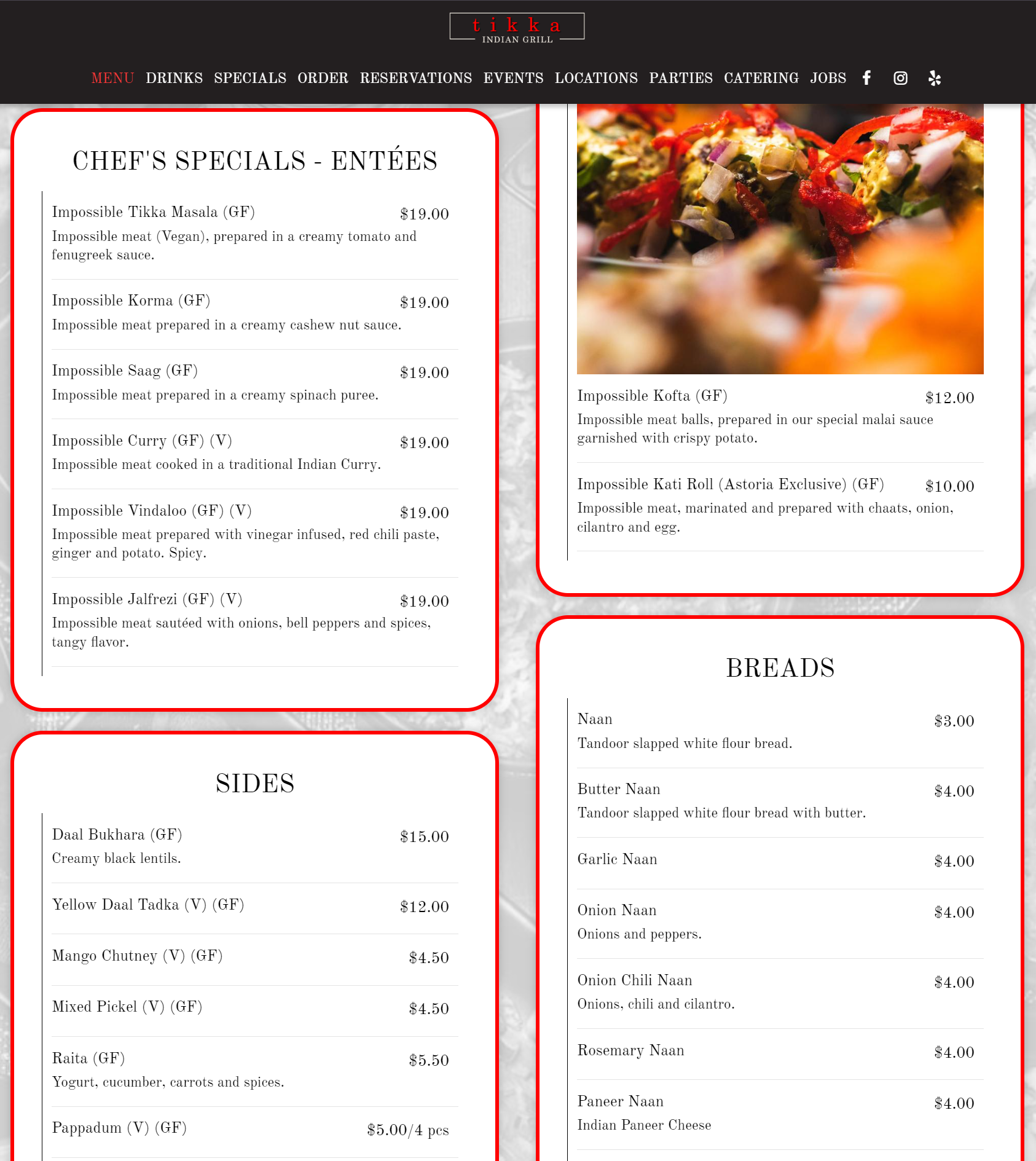This screenshot has height=1161, width=1036.
Task: Go to the Drinks page
Action: pyautogui.click(x=174, y=78)
